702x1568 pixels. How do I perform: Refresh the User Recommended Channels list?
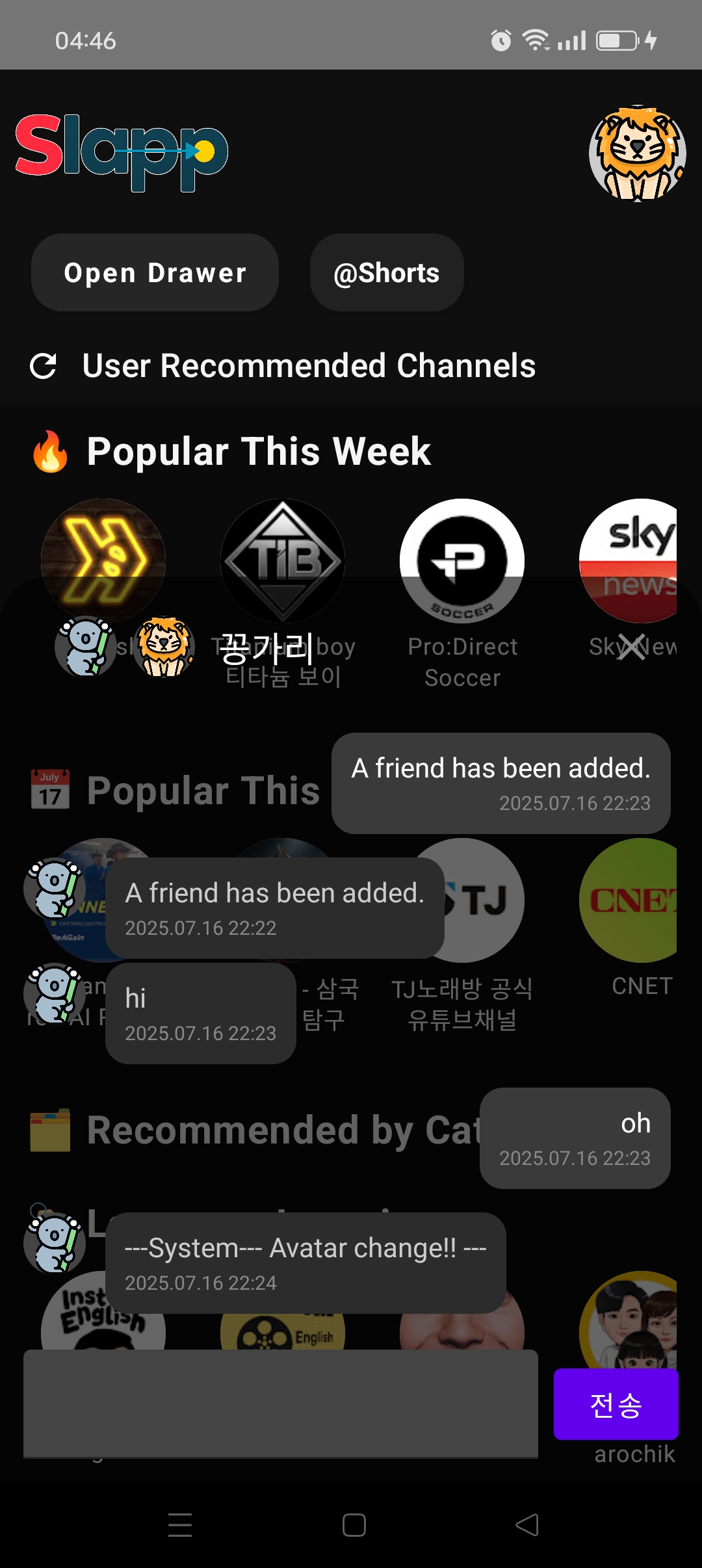pos(43,366)
